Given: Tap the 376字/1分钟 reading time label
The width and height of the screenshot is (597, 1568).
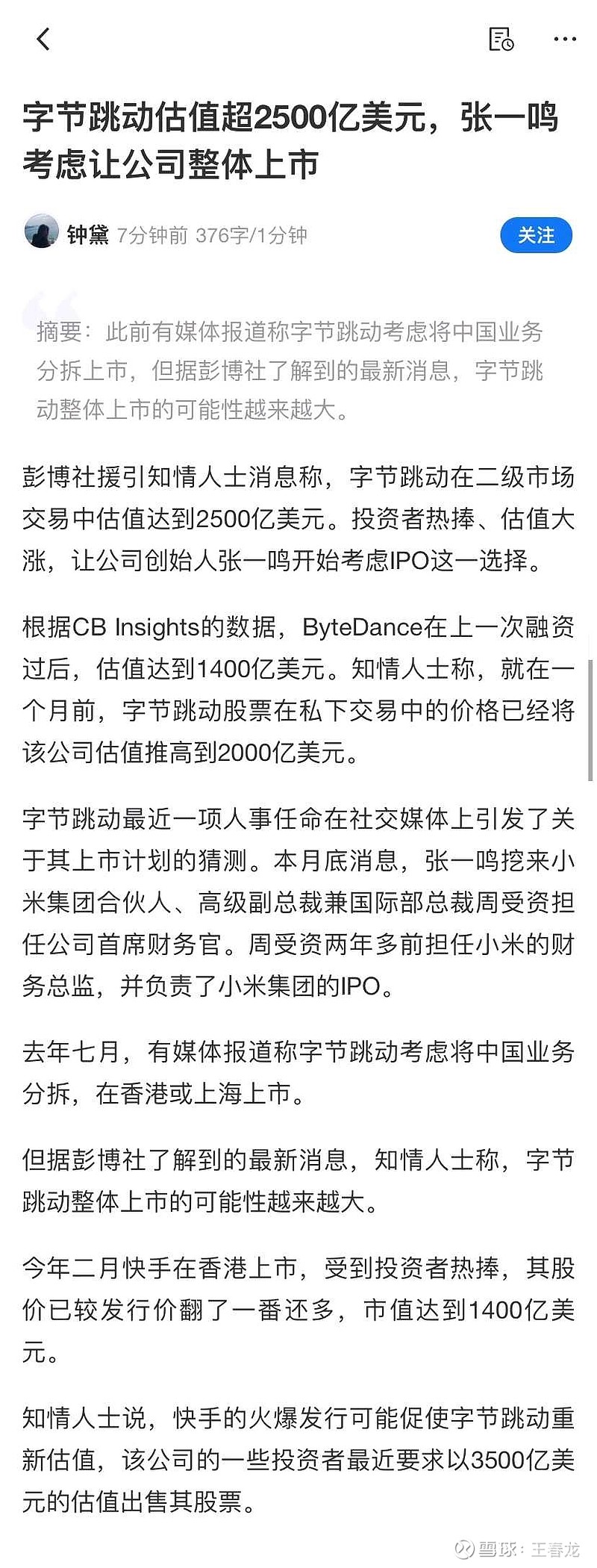Looking at the screenshot, I should (x=254, y=234).
